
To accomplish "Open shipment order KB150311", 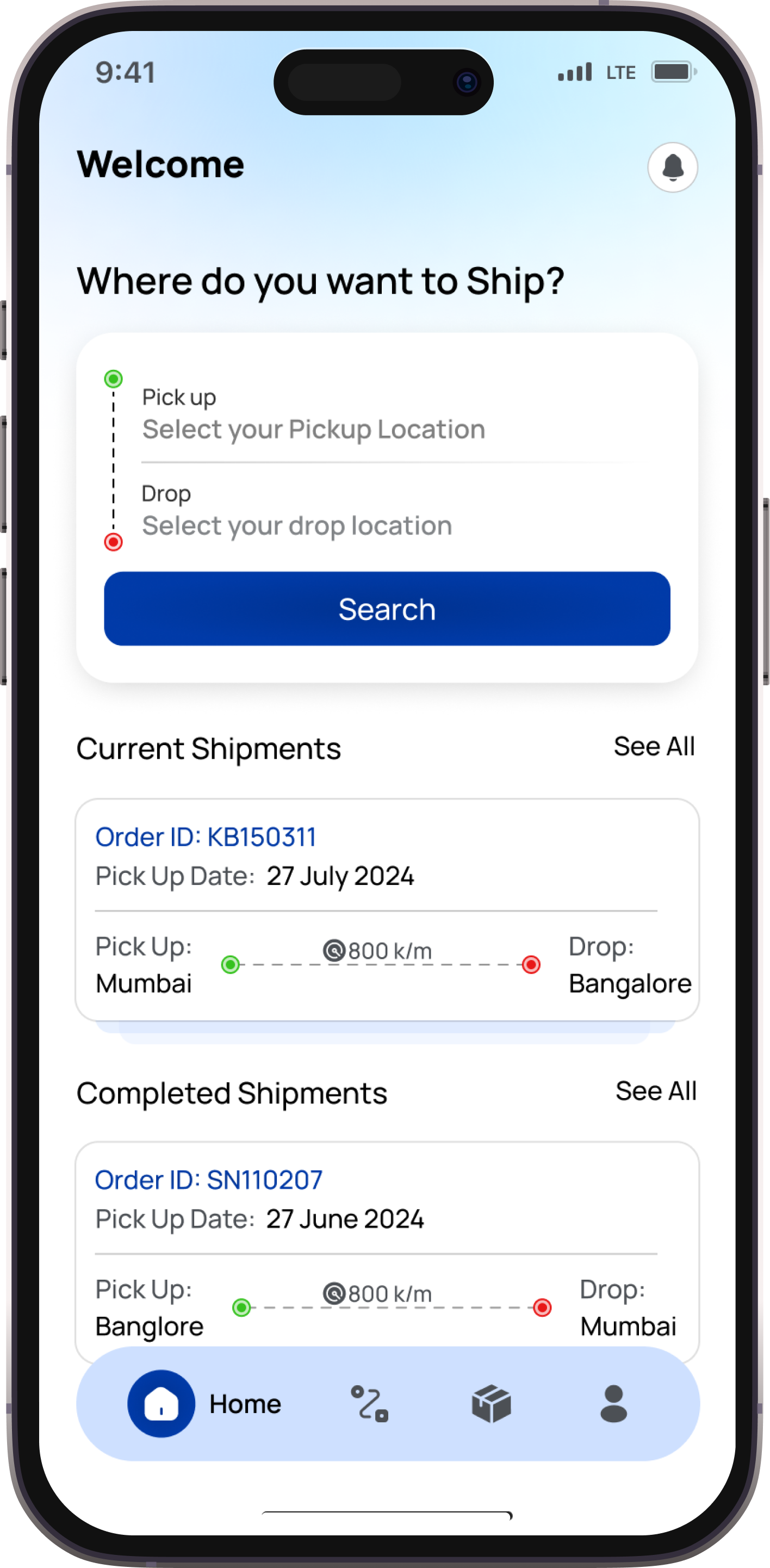I will (387, 909).
